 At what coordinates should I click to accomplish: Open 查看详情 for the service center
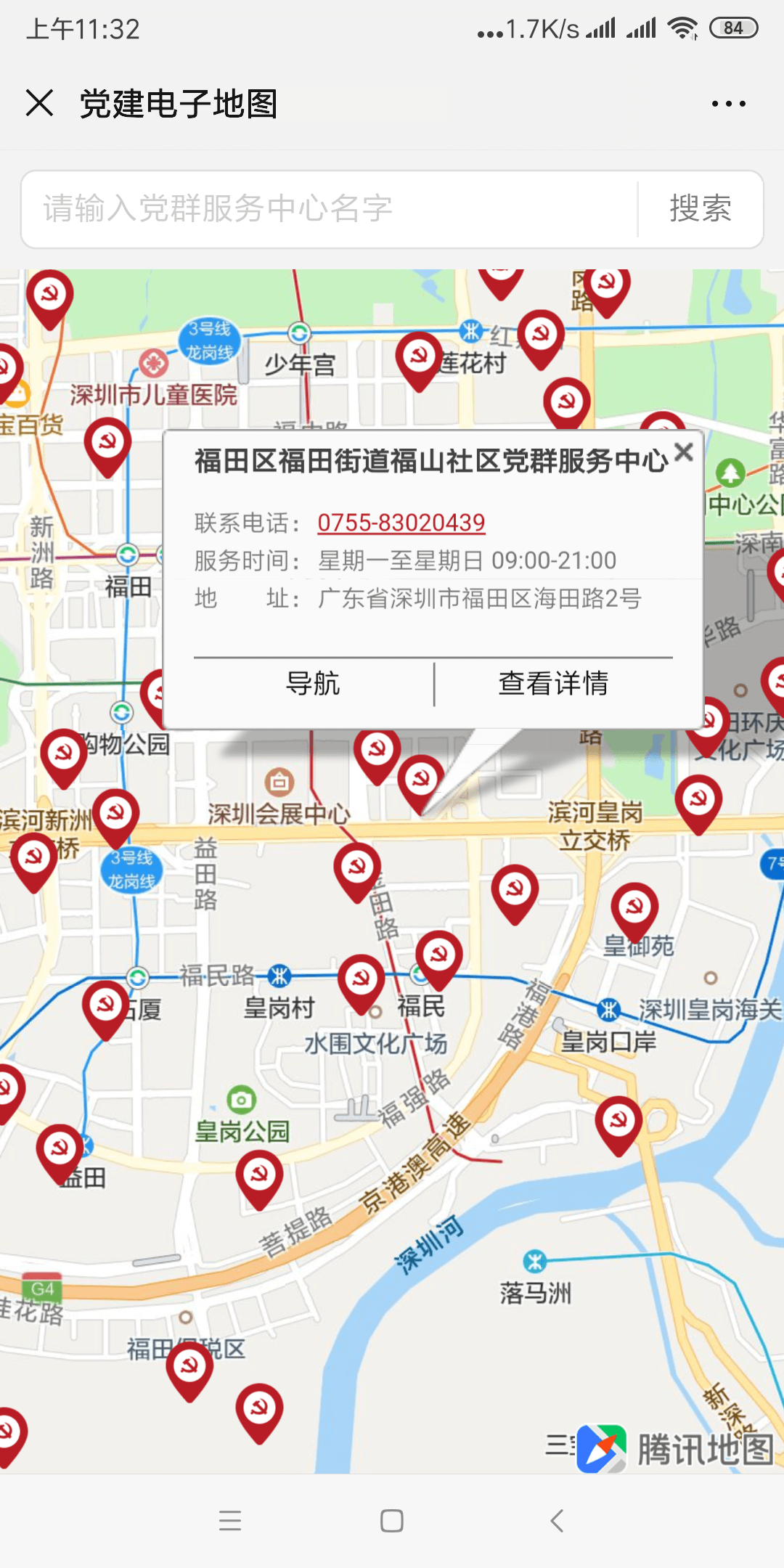pos(553,683)
